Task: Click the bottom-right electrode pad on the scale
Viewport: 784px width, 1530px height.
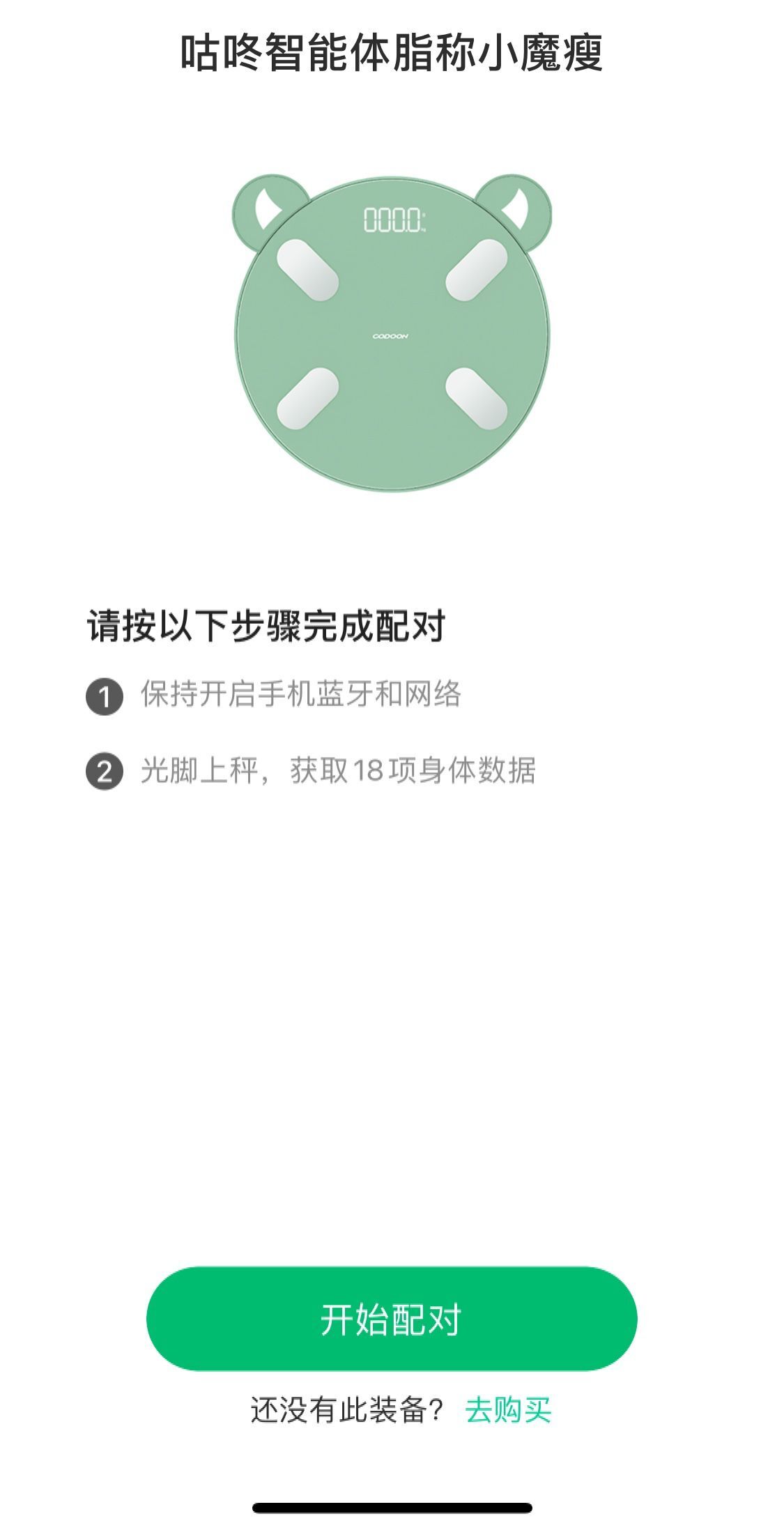Action: click(x=477, y=397)
